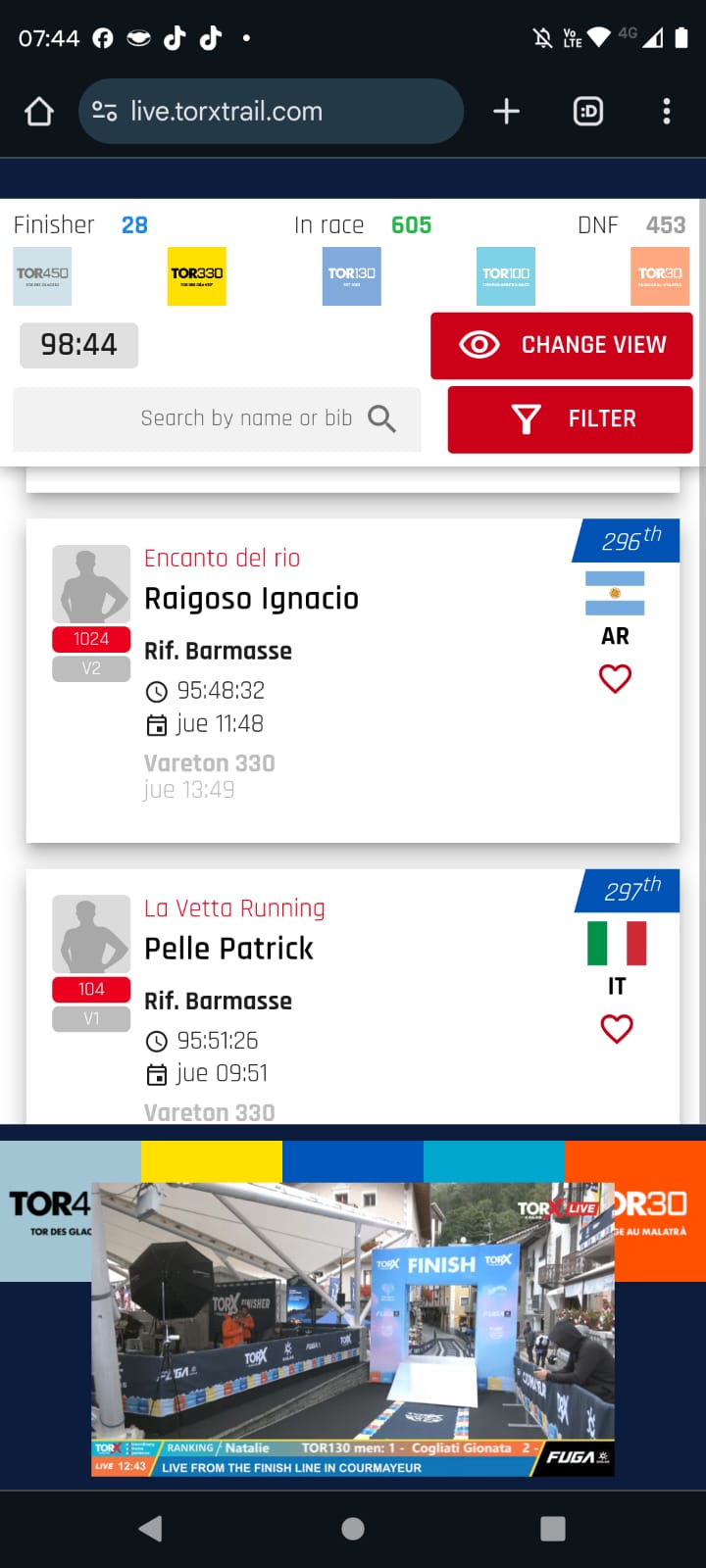
Task: Favorite runner Pelle Patrick
Action: 617,1028
